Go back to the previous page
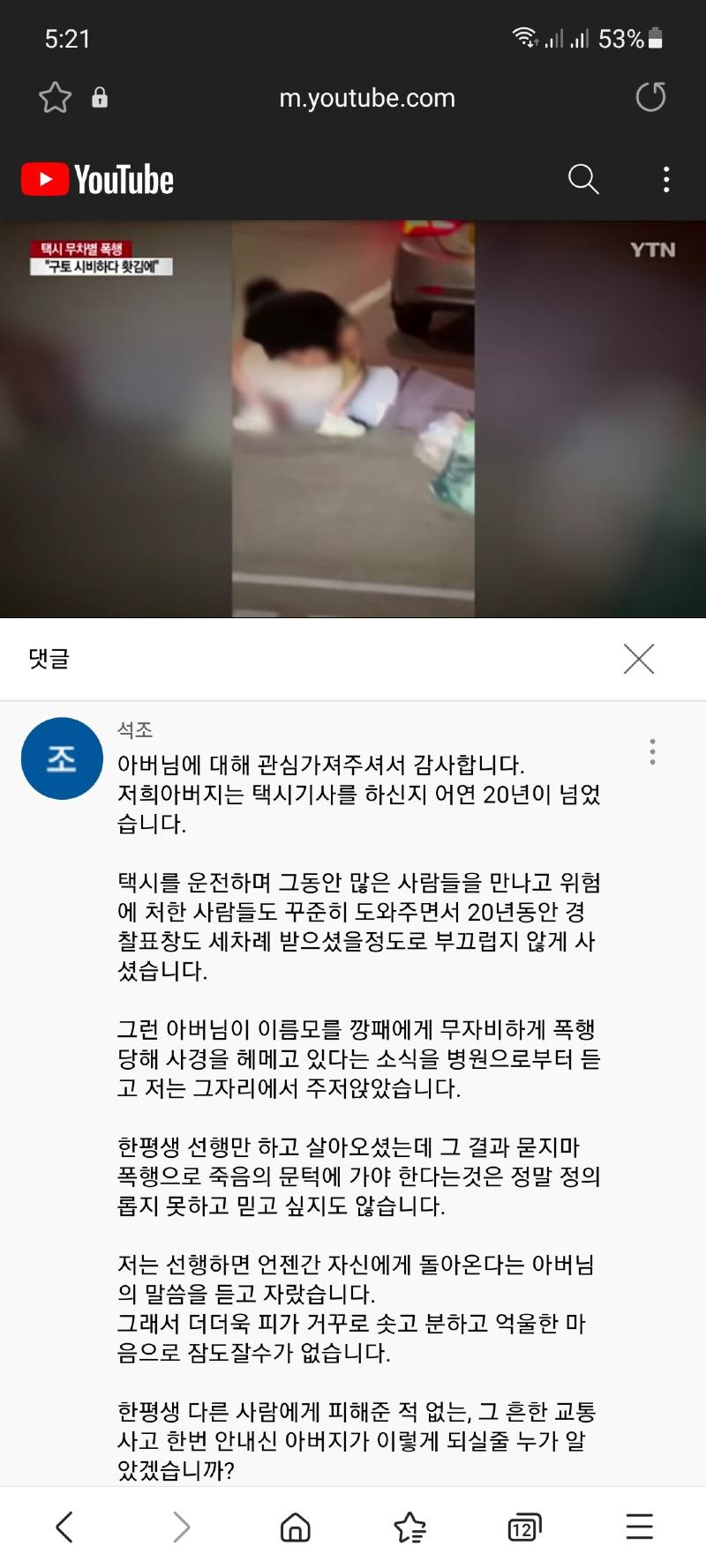The width and height of the screenshot is (706, 1568). pyautogui.click(x=64, y=1527)
